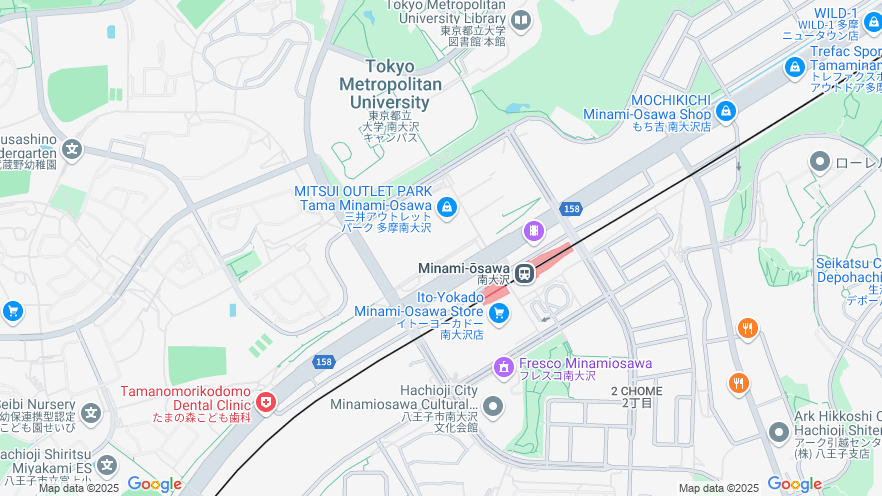This screenshot has height=496, width=882.
Task: Tap the Ark Hikkoshi Center marker
Action: click(779, 432)
